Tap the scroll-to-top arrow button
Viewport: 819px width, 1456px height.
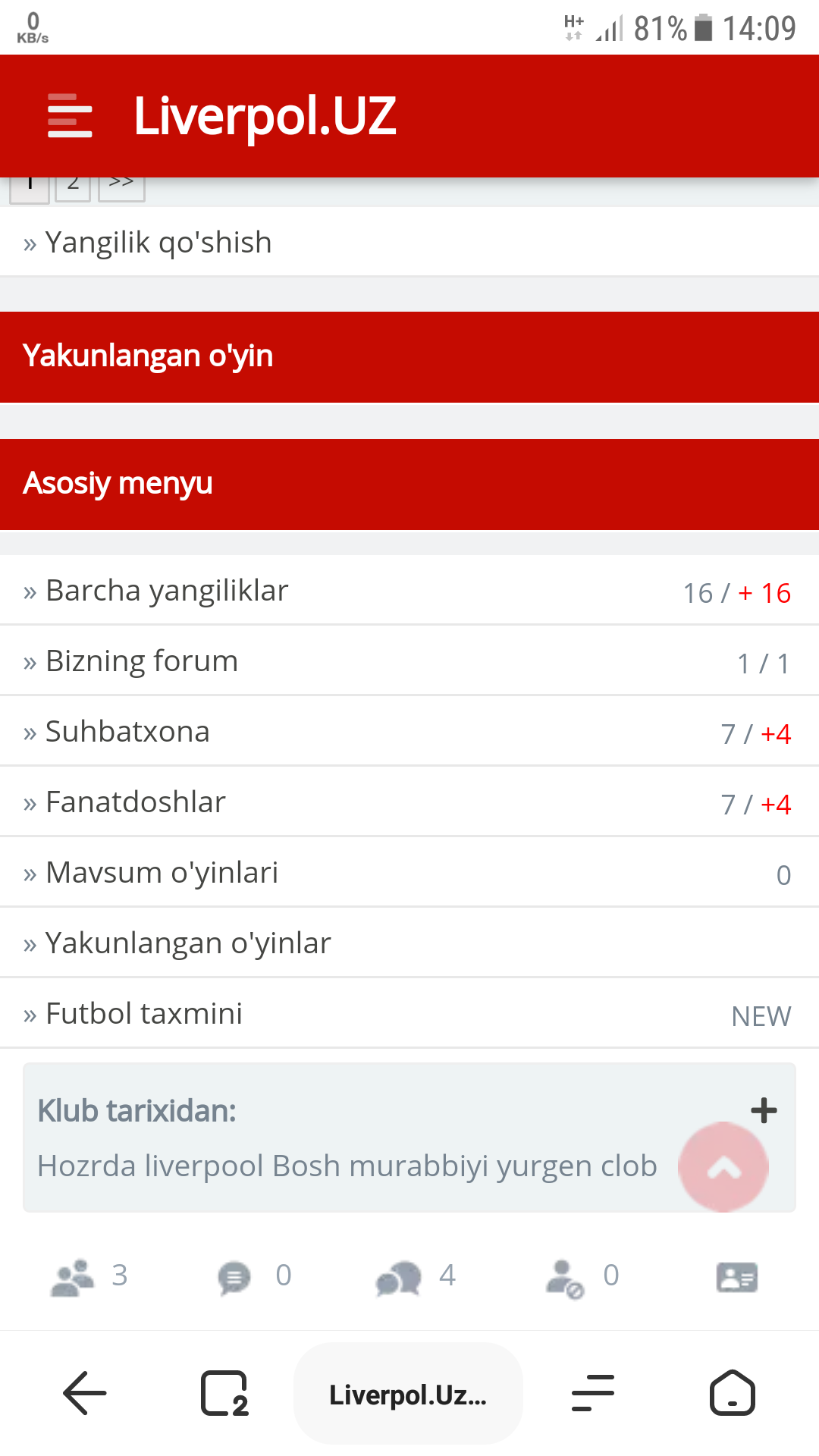click(x=723, y=1167)
